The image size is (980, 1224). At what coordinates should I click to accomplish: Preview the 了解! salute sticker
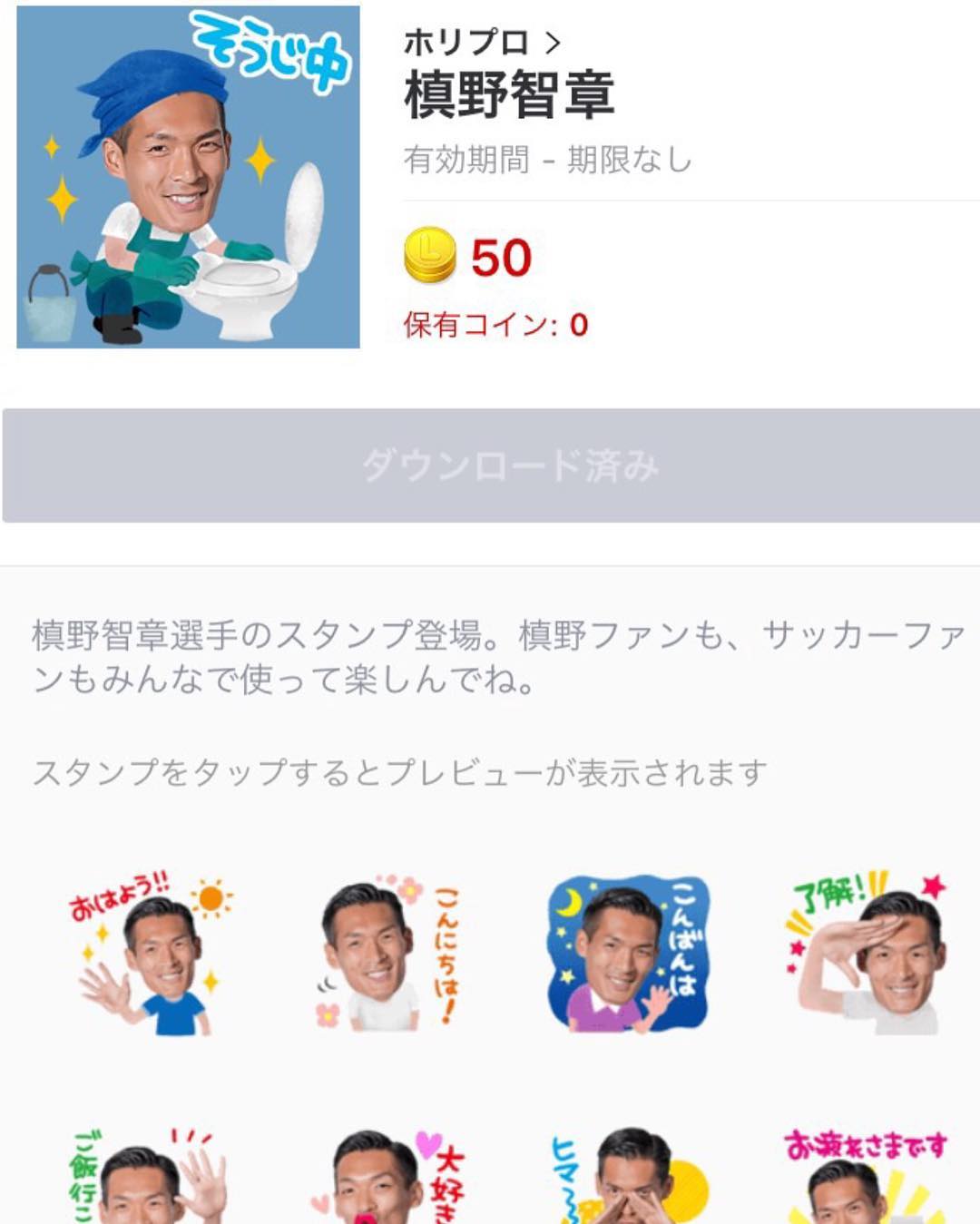coord(867,955)
